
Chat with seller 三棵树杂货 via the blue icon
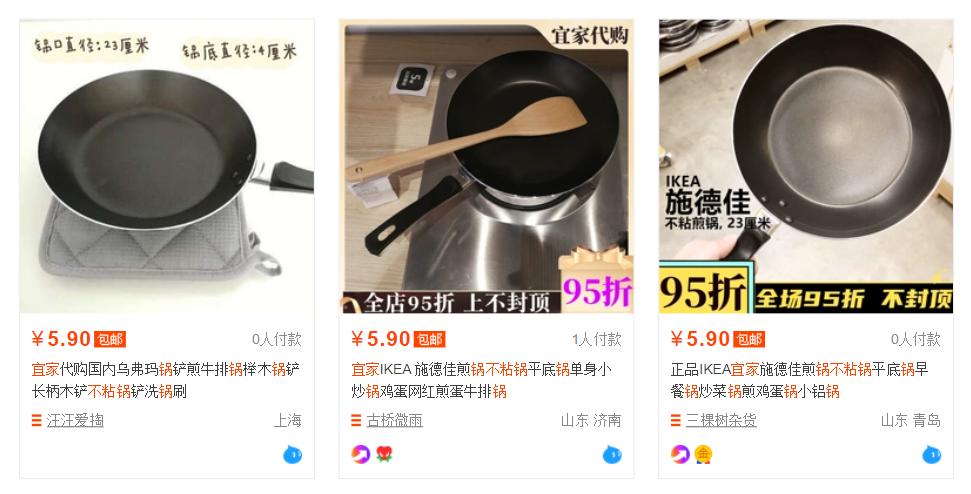tap(931, 455)
